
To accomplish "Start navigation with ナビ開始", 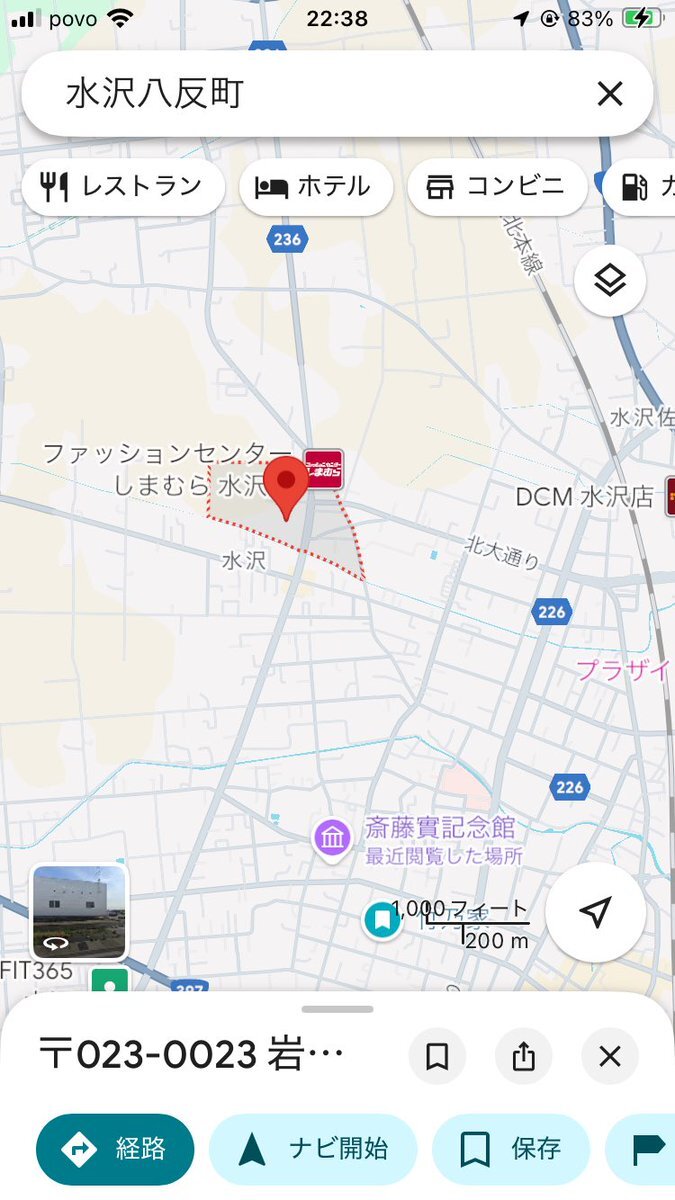I will 314,1149.
